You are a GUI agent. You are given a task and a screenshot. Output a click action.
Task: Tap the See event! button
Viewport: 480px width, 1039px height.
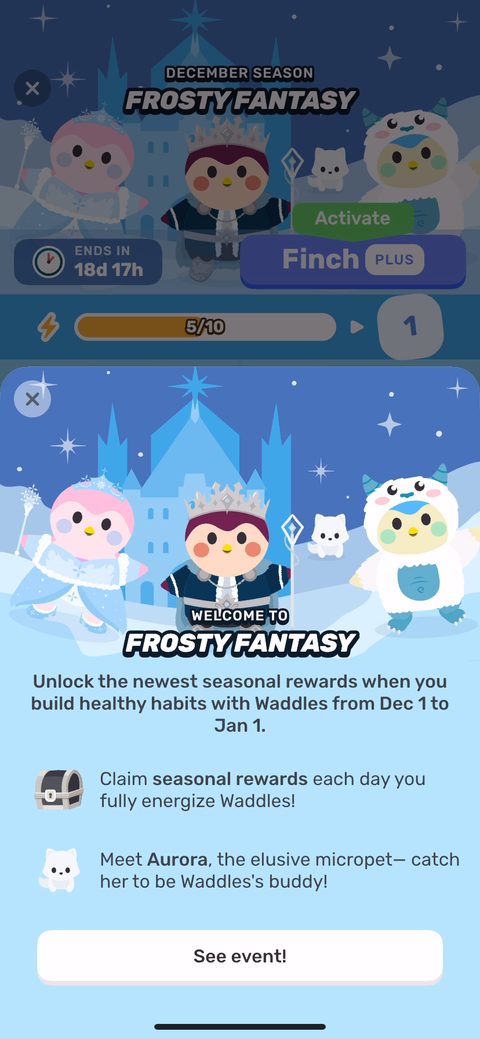pyautogui.click(x=239, y=956)
